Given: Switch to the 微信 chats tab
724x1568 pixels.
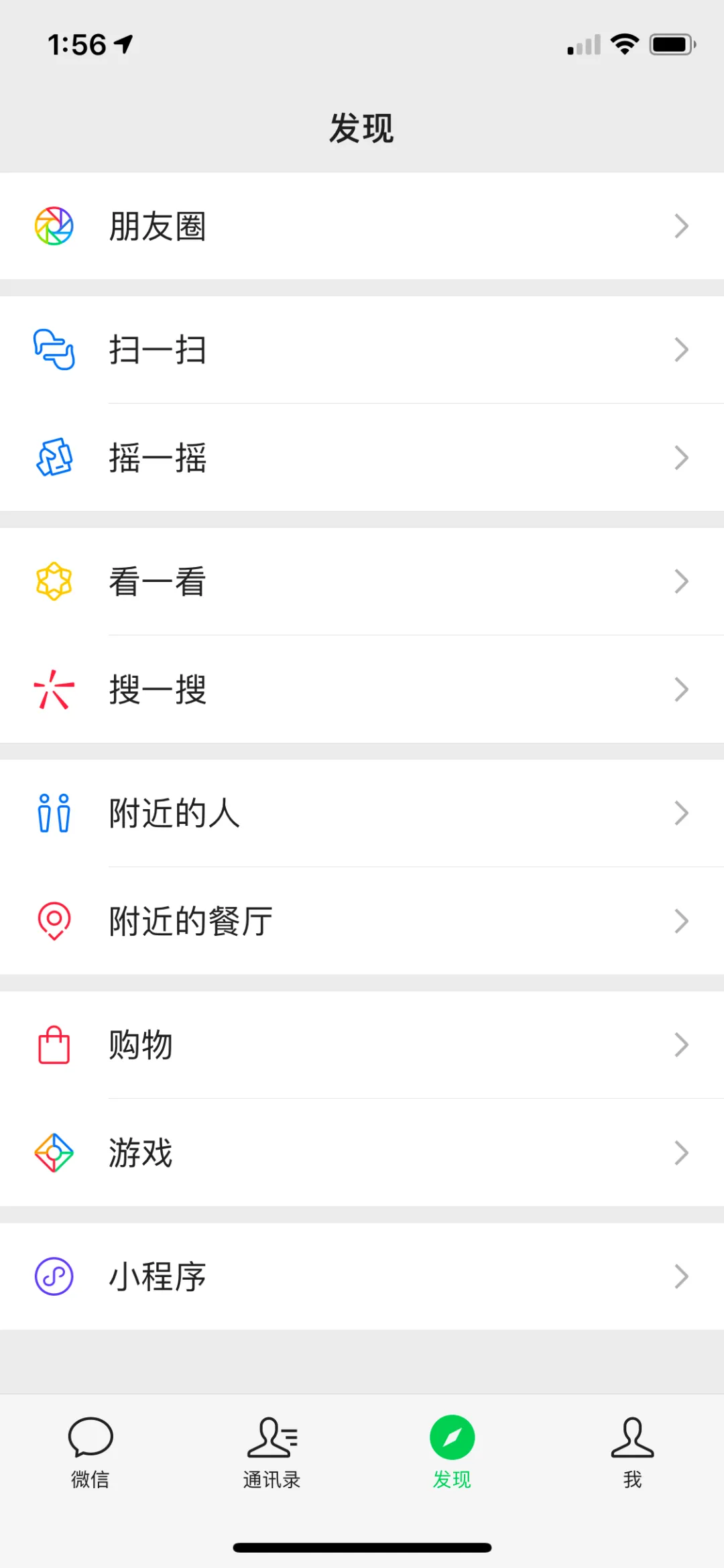Looking at the screenshot, I should pos(90,1451).
